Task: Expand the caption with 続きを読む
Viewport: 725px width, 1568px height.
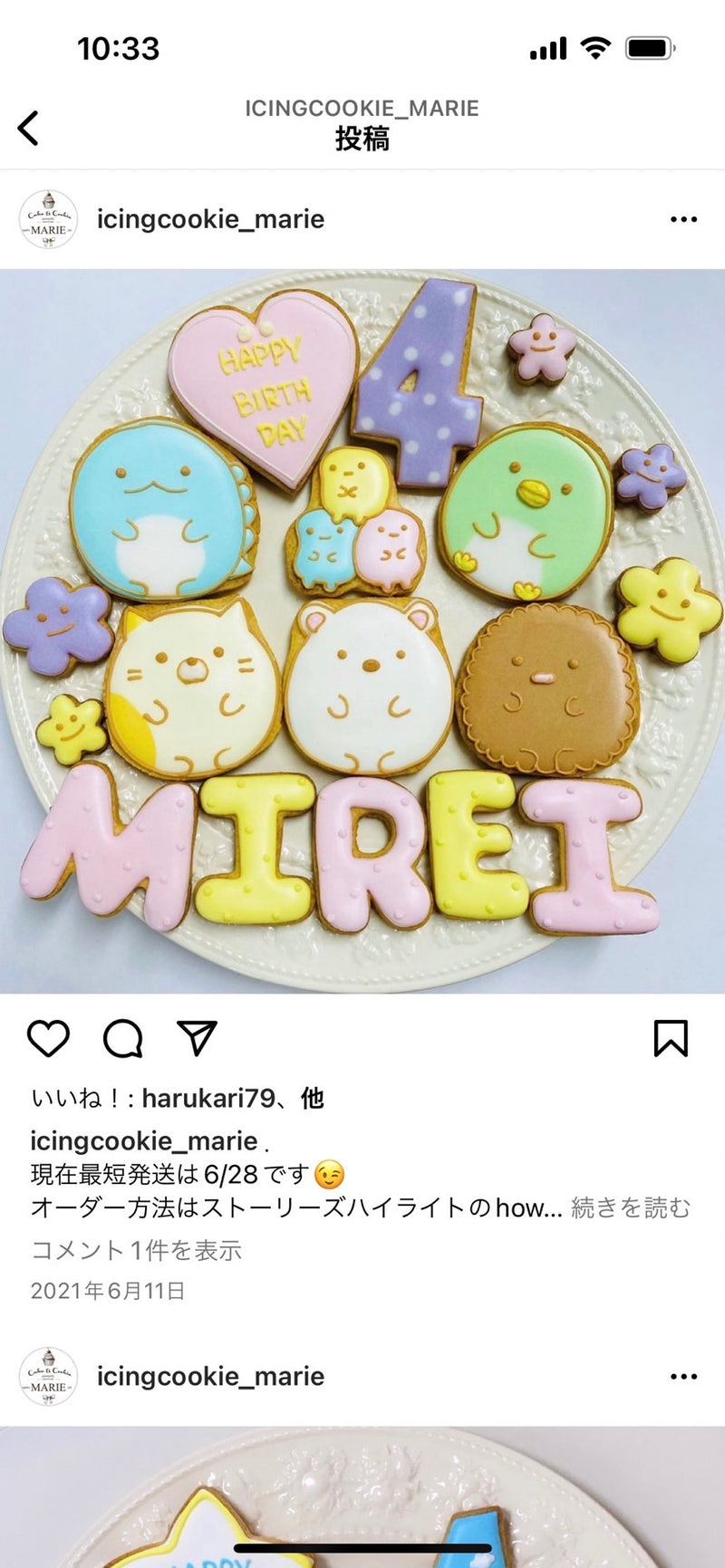Action: pos(631,1207)
